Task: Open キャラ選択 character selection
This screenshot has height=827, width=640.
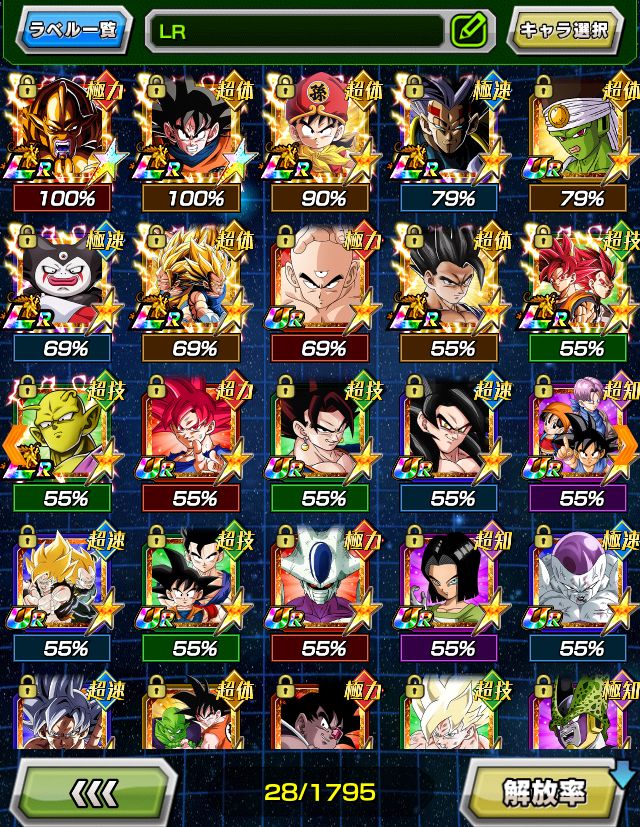Action: 563,29
